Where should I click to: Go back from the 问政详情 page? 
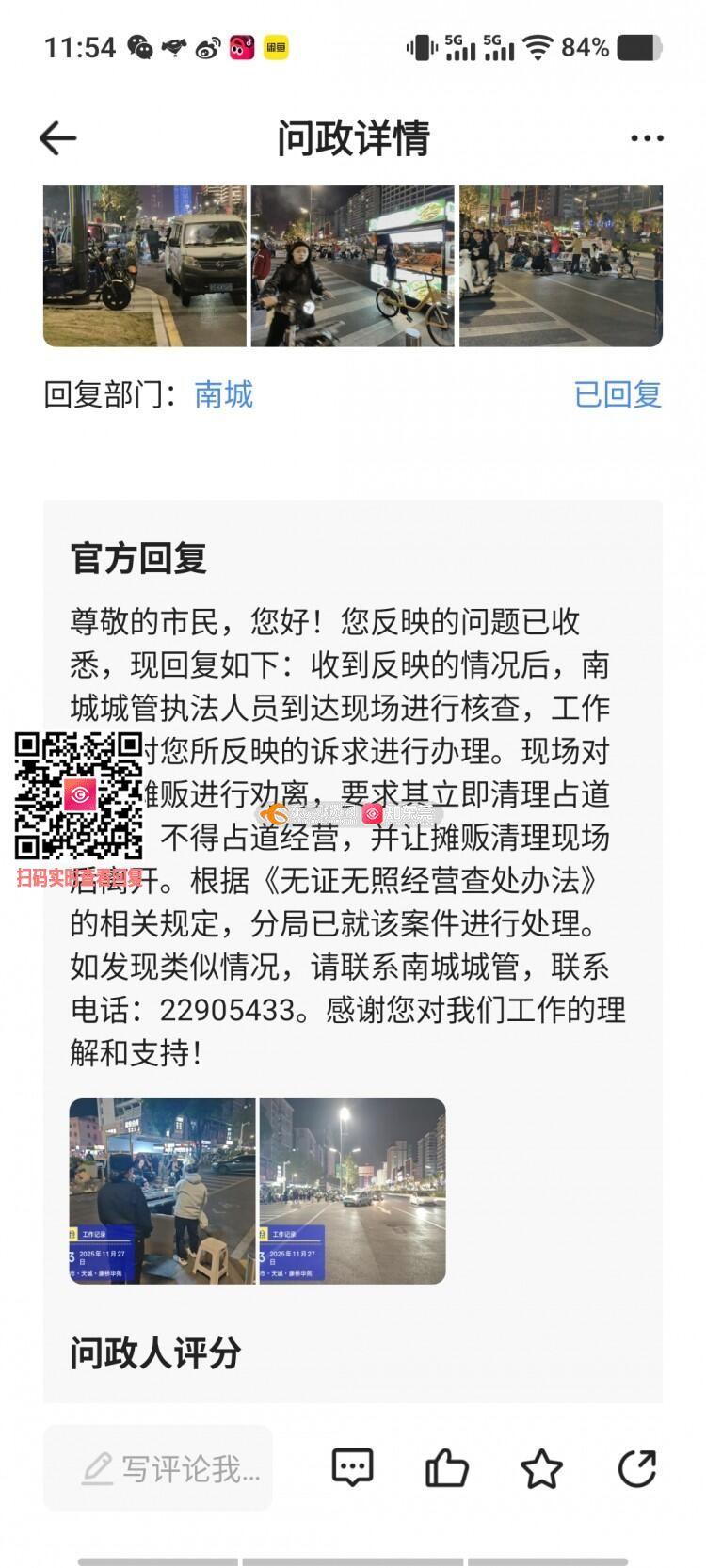(57, 138)
